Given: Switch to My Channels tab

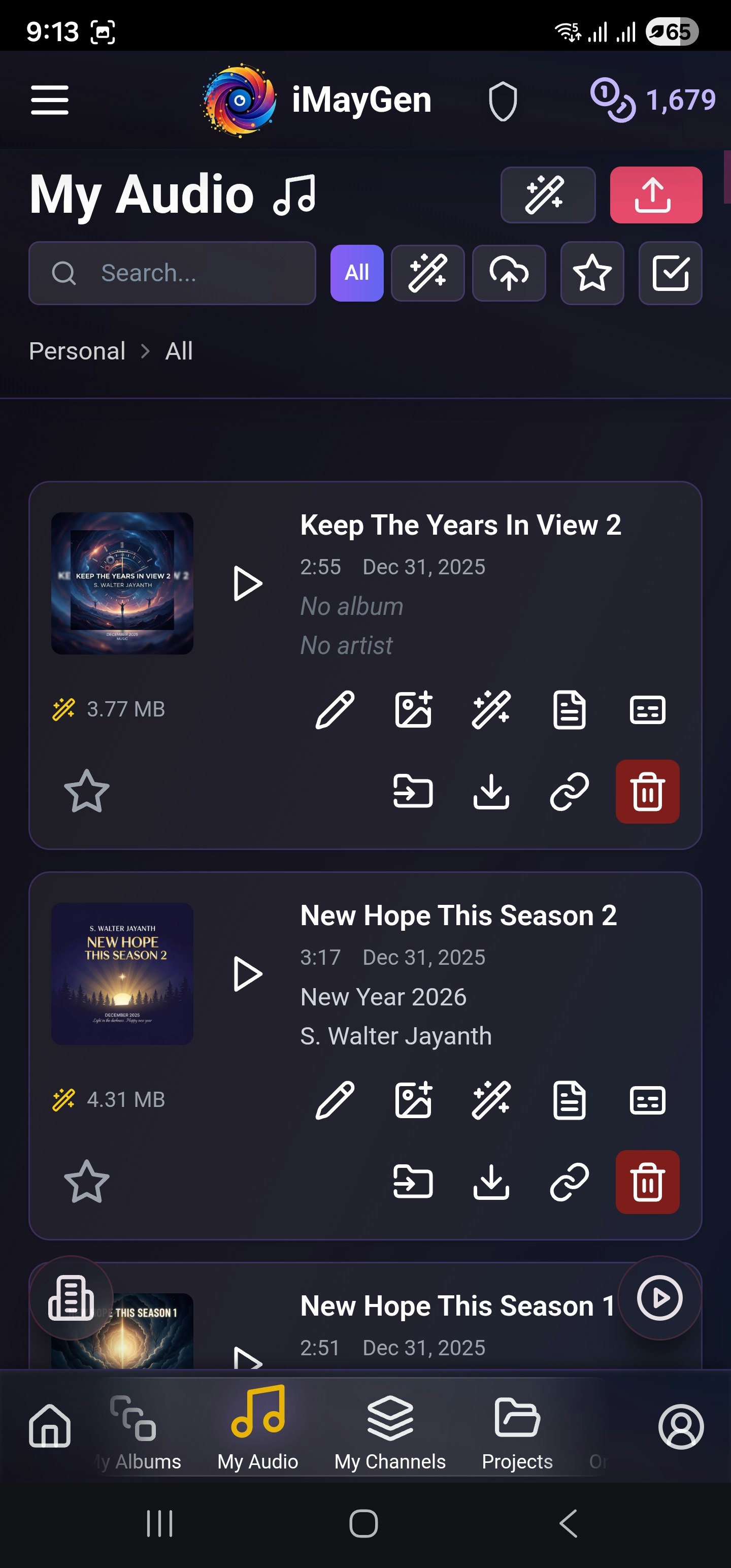Looking at the screenshot, I should pos(389,1434).
